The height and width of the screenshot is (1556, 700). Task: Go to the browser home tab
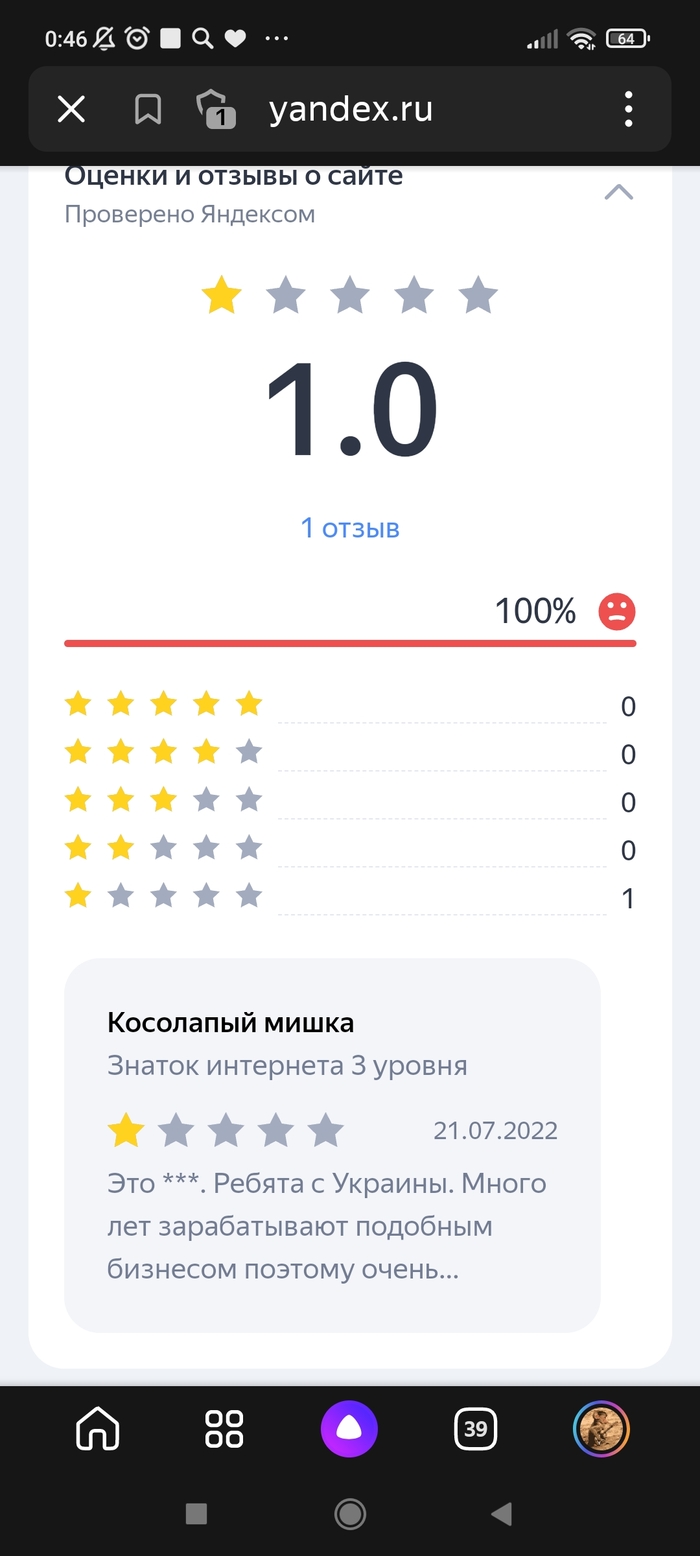click(98, 1429)
